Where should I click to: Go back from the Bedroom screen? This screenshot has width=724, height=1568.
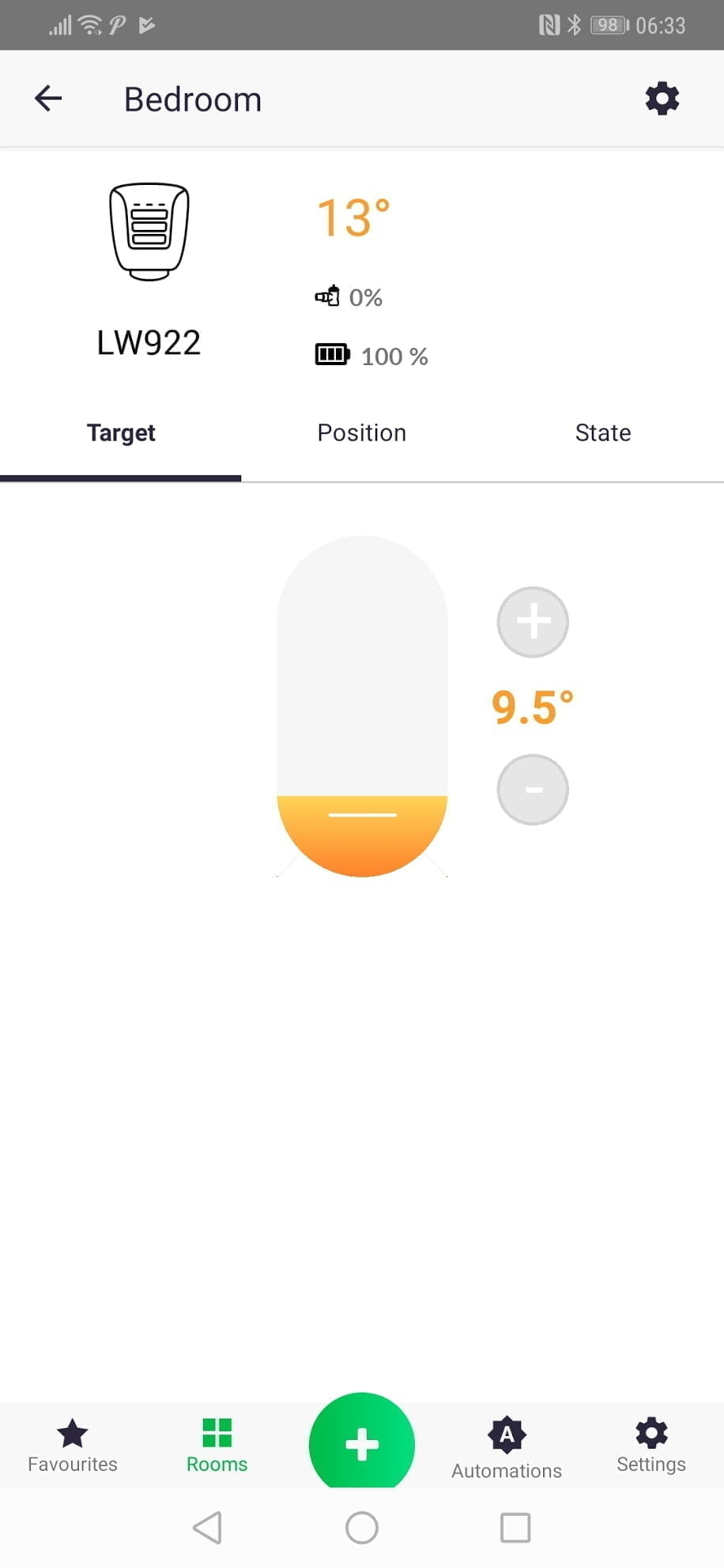48,99
